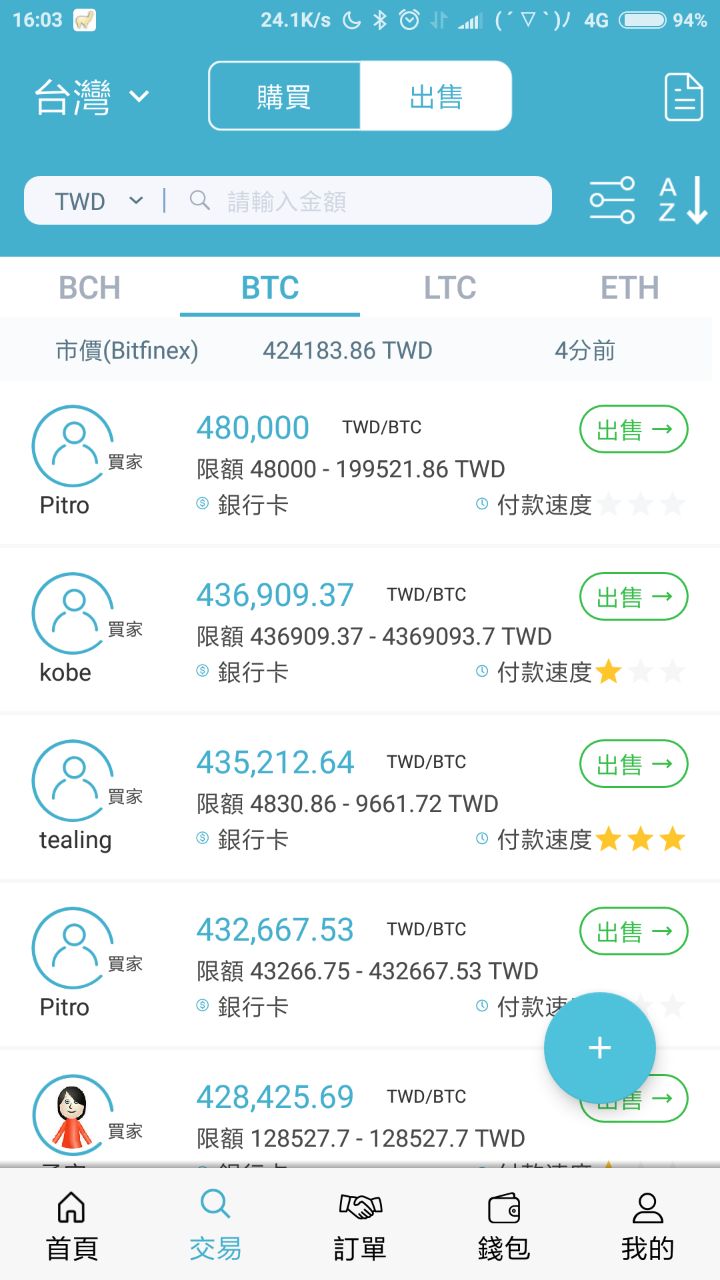Open the 錢包 wallet tab

pyautogui.click(x=504, y=1226)
